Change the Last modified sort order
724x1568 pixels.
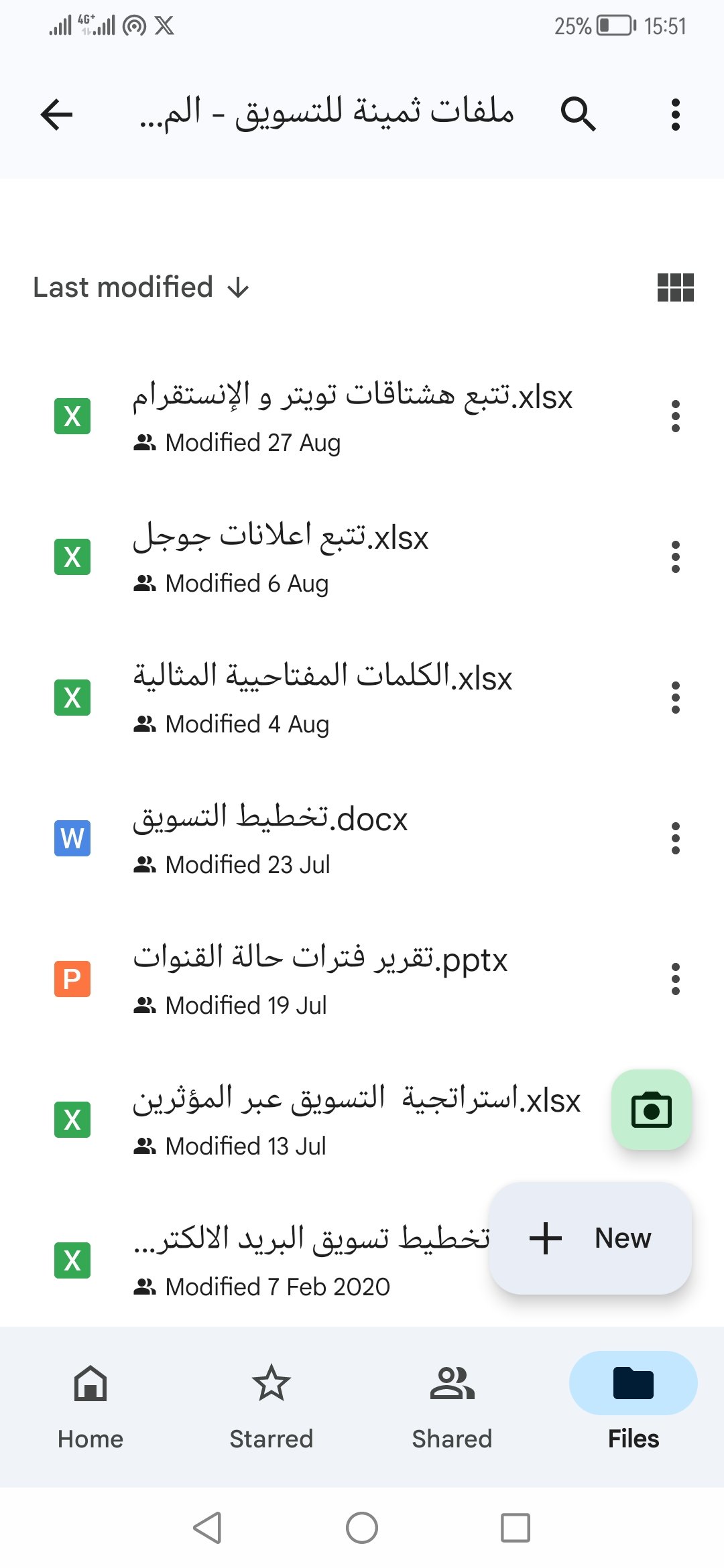(x=141, y=287)
